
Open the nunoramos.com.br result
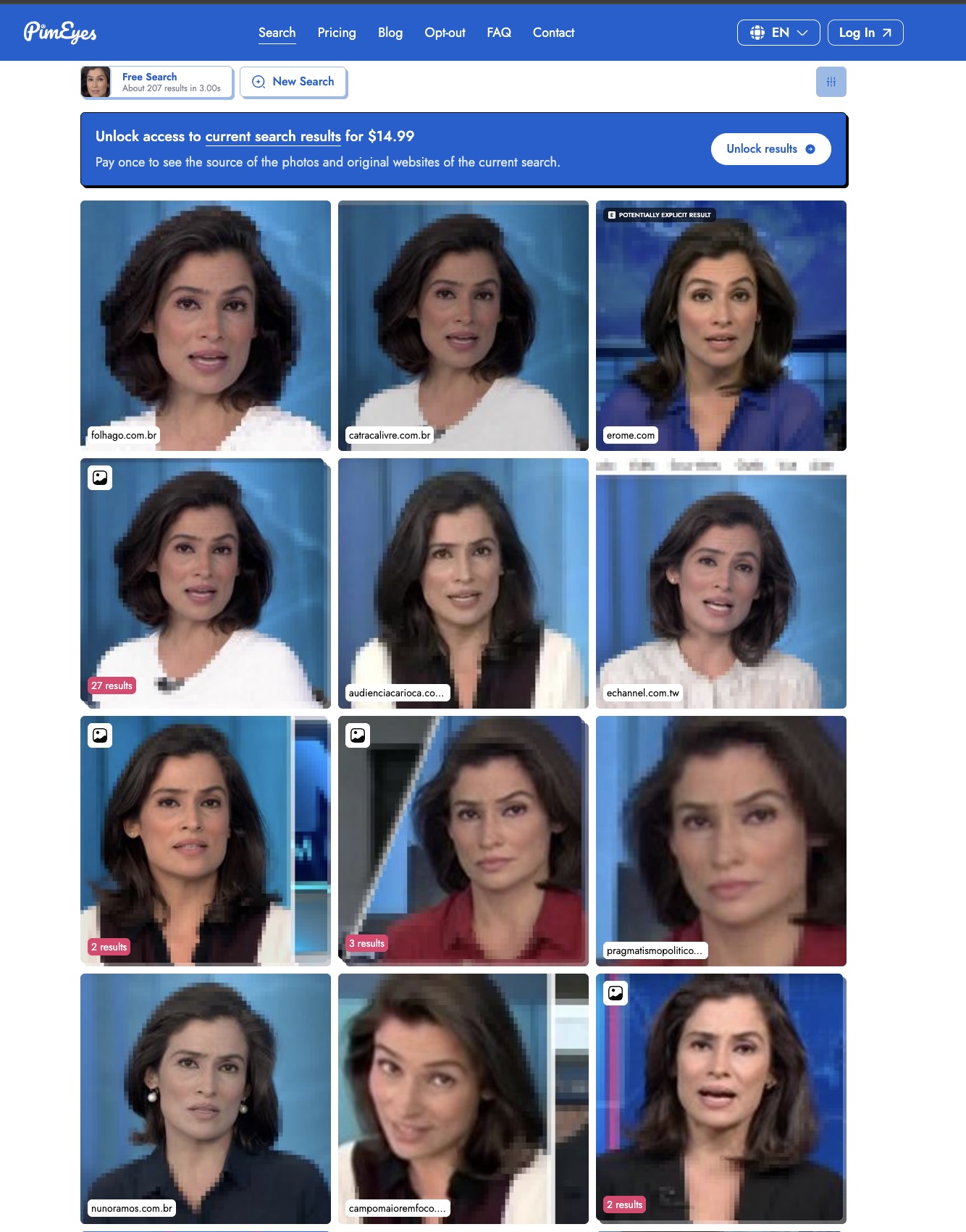tap(206, 1099)
